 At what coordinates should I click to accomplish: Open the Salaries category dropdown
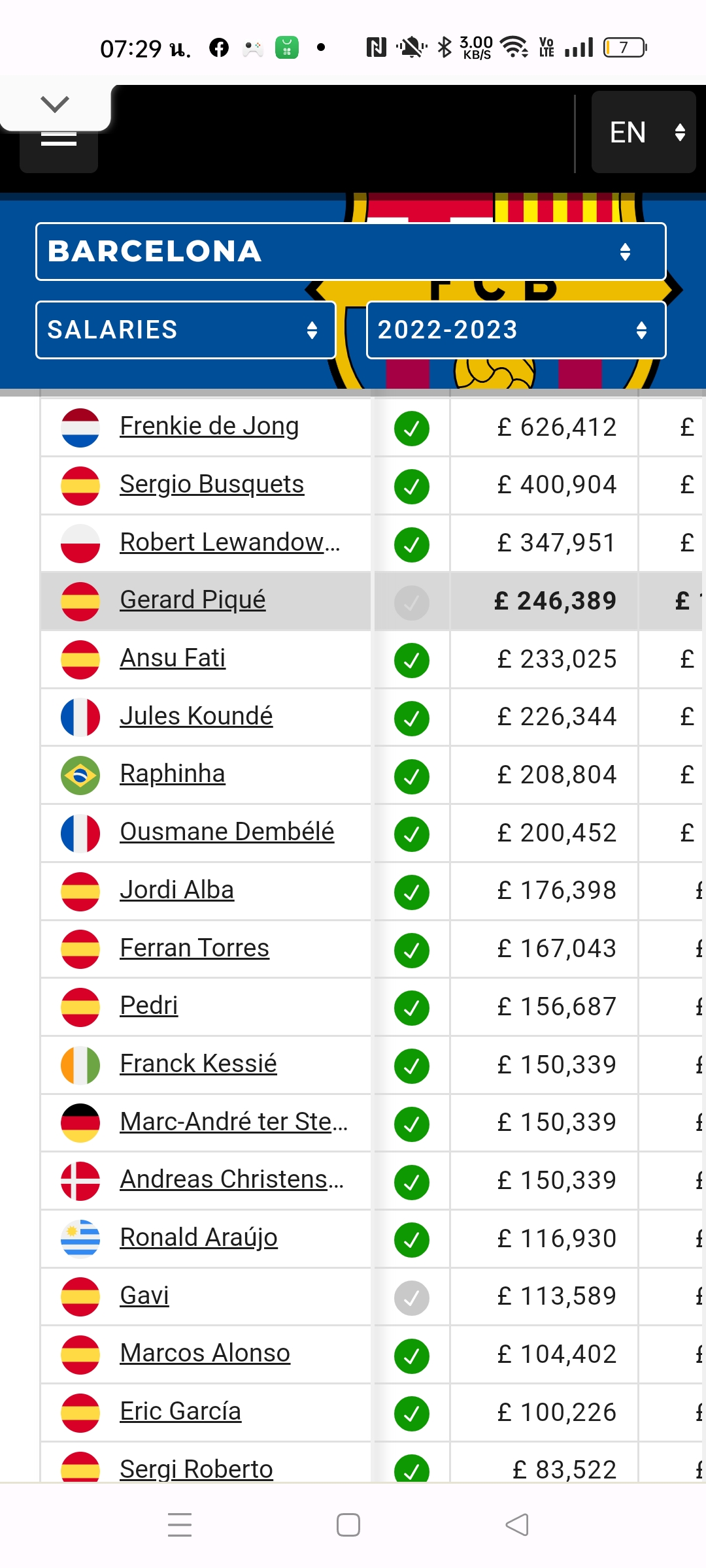click(186, 330)
